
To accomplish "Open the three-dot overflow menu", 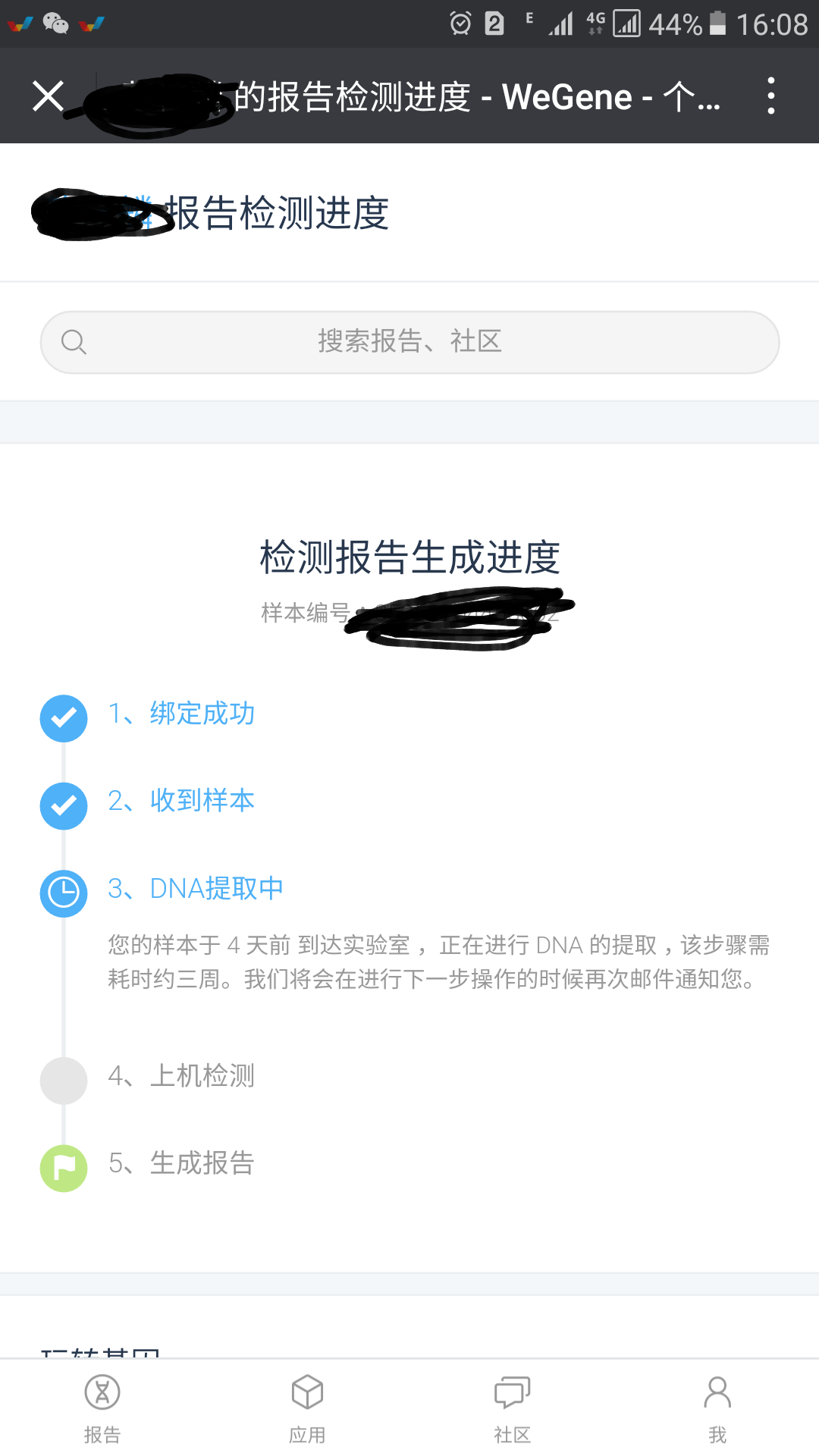I will click(770, 96).
